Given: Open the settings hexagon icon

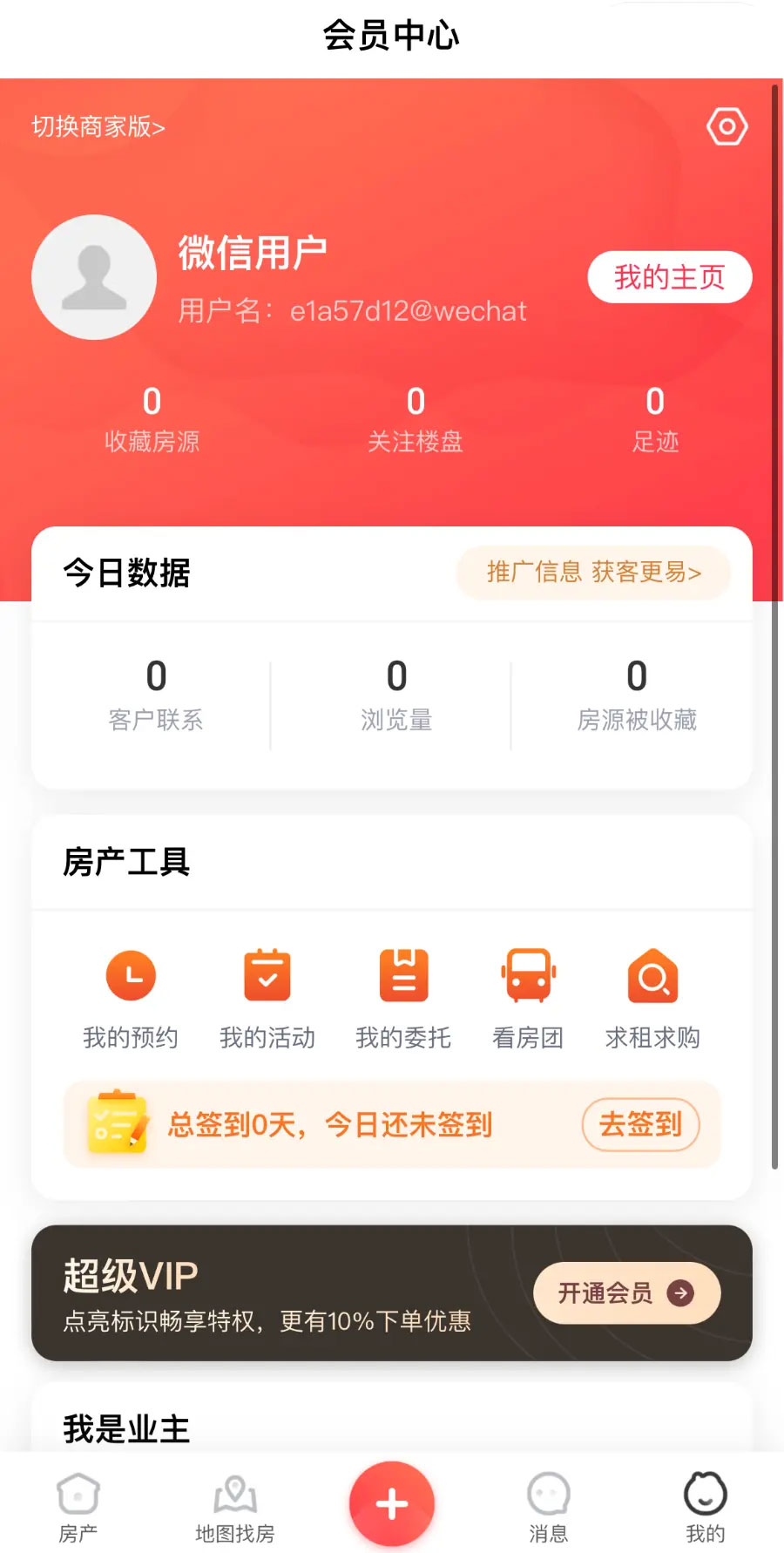Looking at the screenshot, I should pyautogui.click(x=727, y=127).
